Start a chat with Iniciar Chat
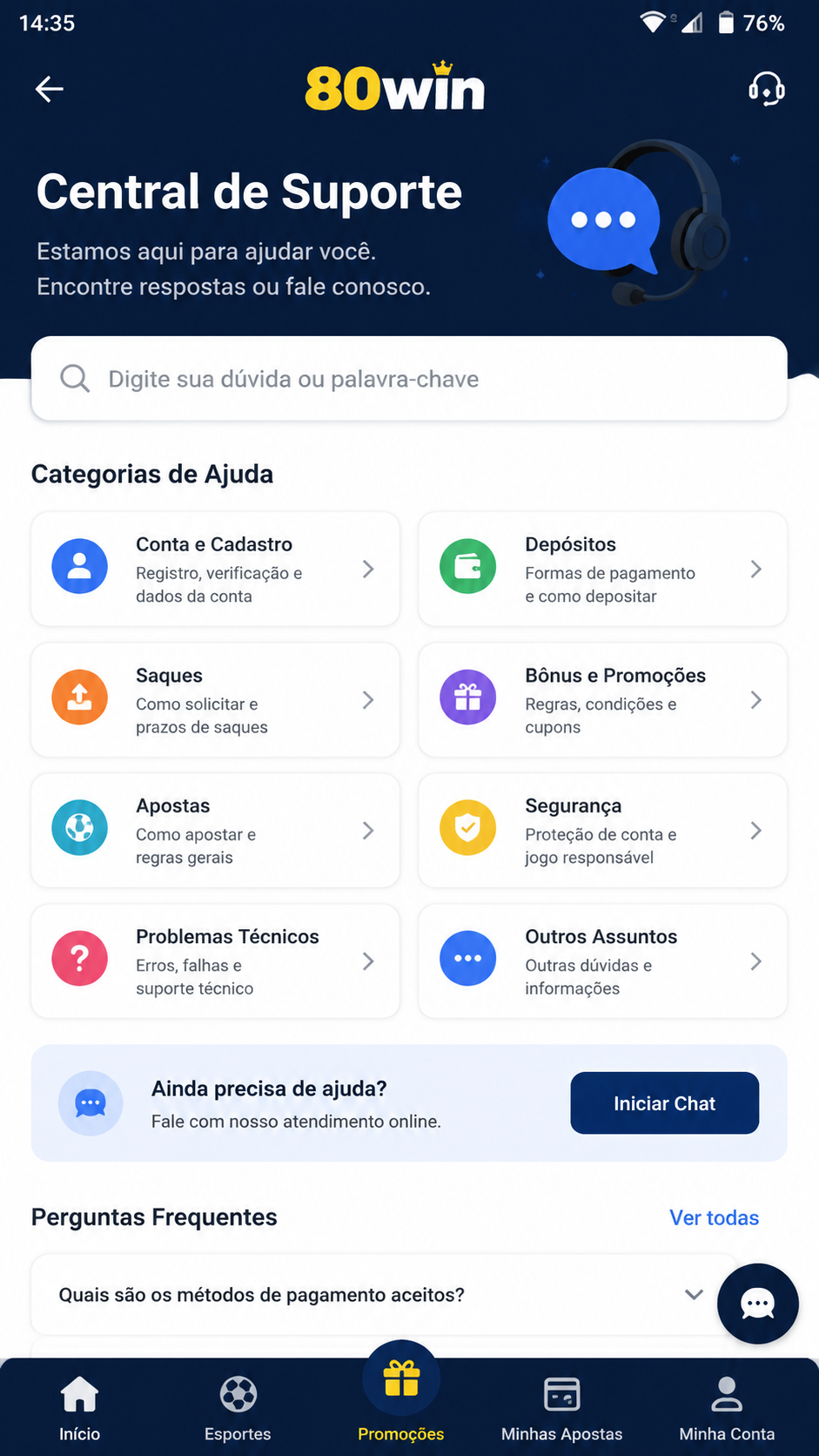The height and width of the screenshot is (1456, 819). [665, 1103]
